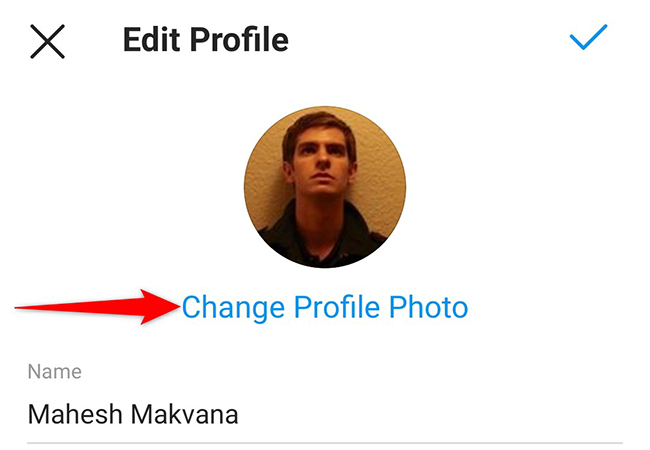Save changes with the blue checkmark
650x450 pixels.
click(x=588, y=39)
